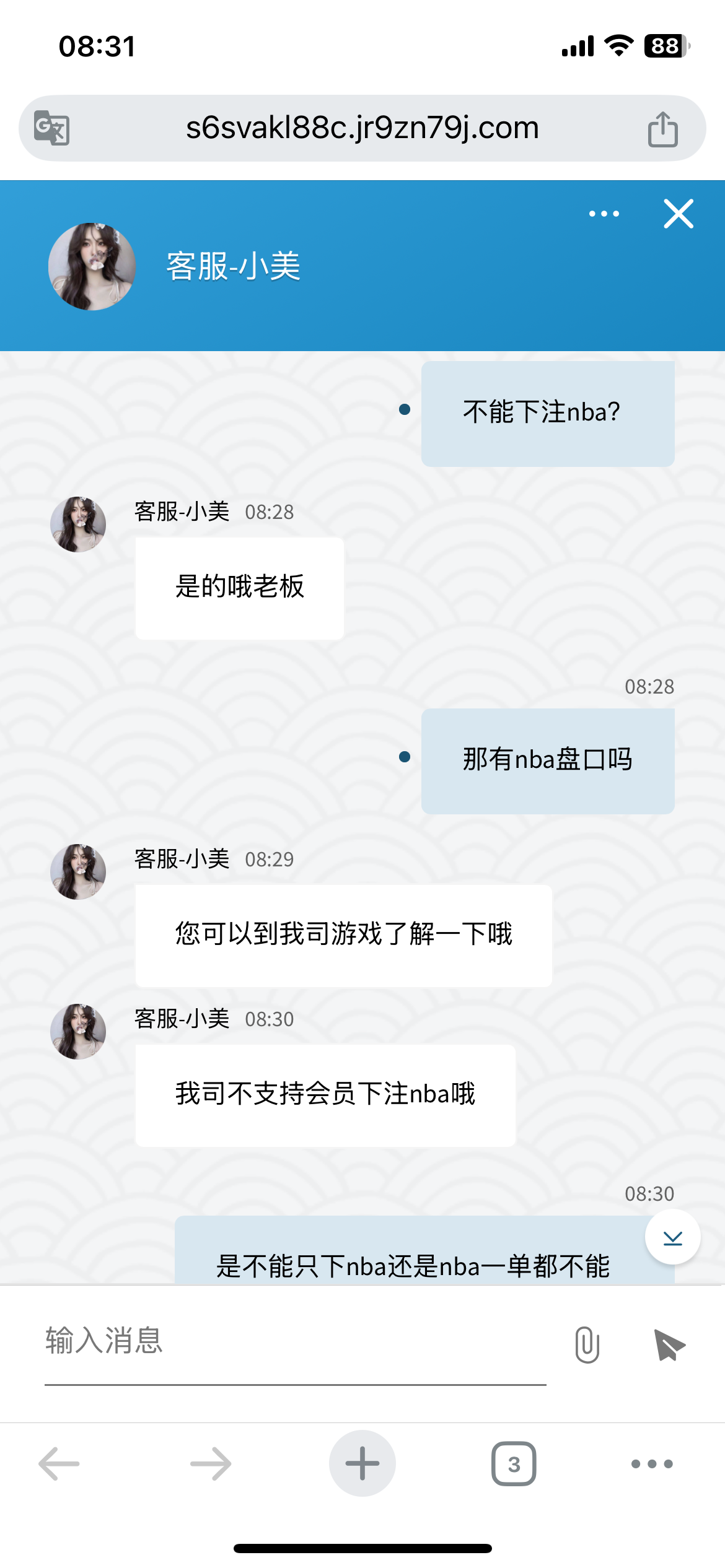This screenshot has height=1568, width=725.
Task: Share this page from the address bar
Action: click(662, 129)
